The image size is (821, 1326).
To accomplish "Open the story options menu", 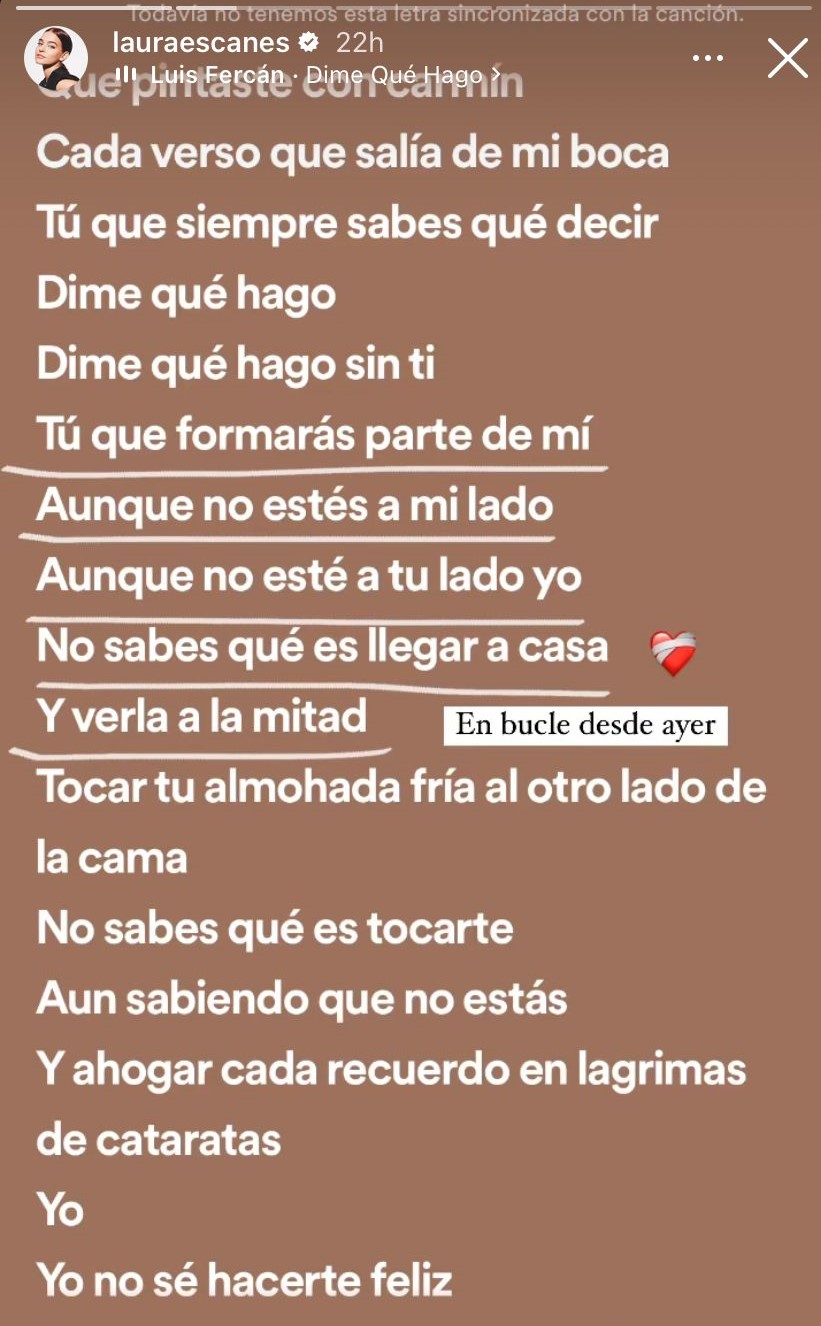I will pyautogui.click(x=708, y=58).
